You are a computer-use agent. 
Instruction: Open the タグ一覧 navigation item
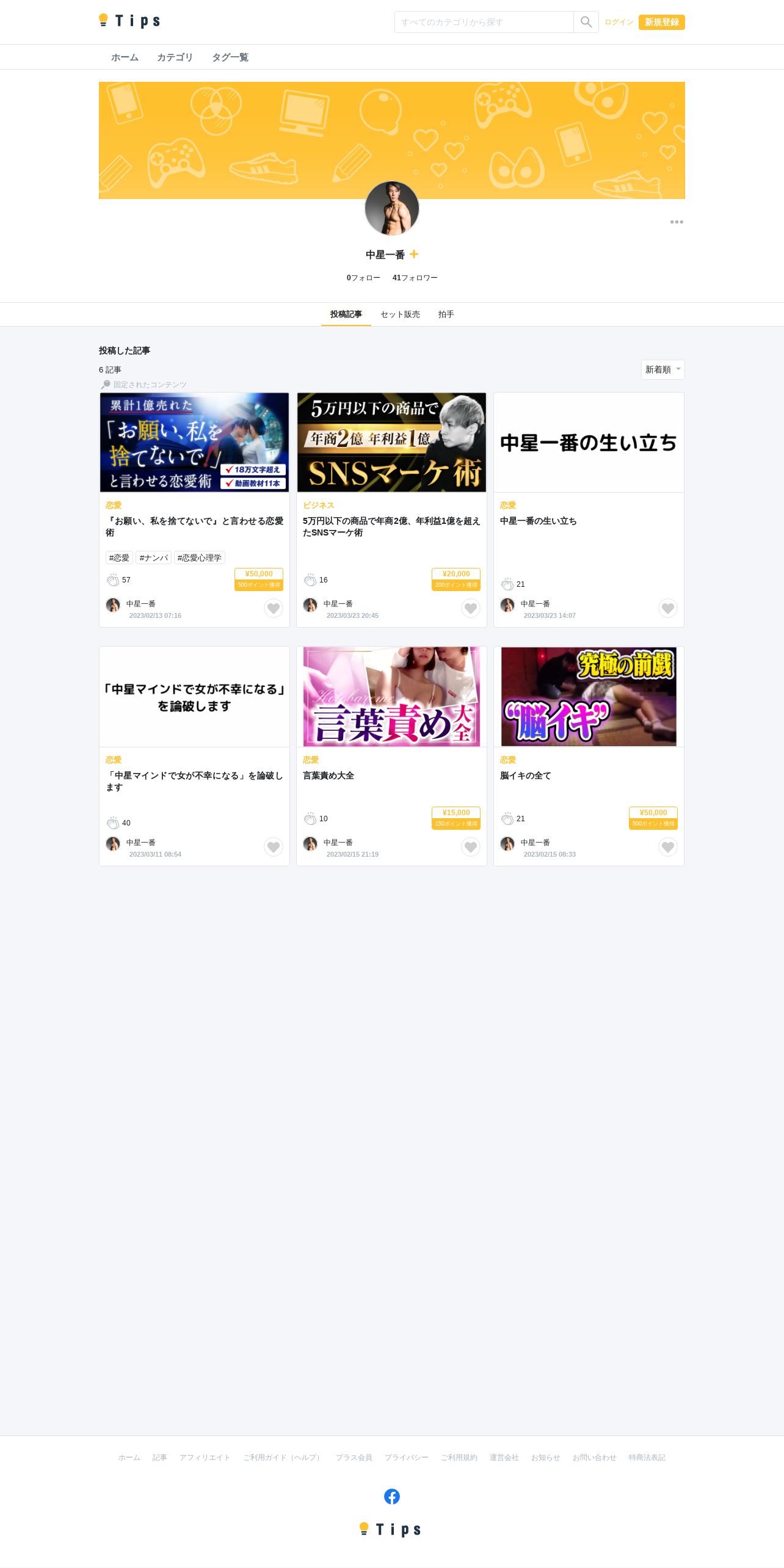[230, 57]
